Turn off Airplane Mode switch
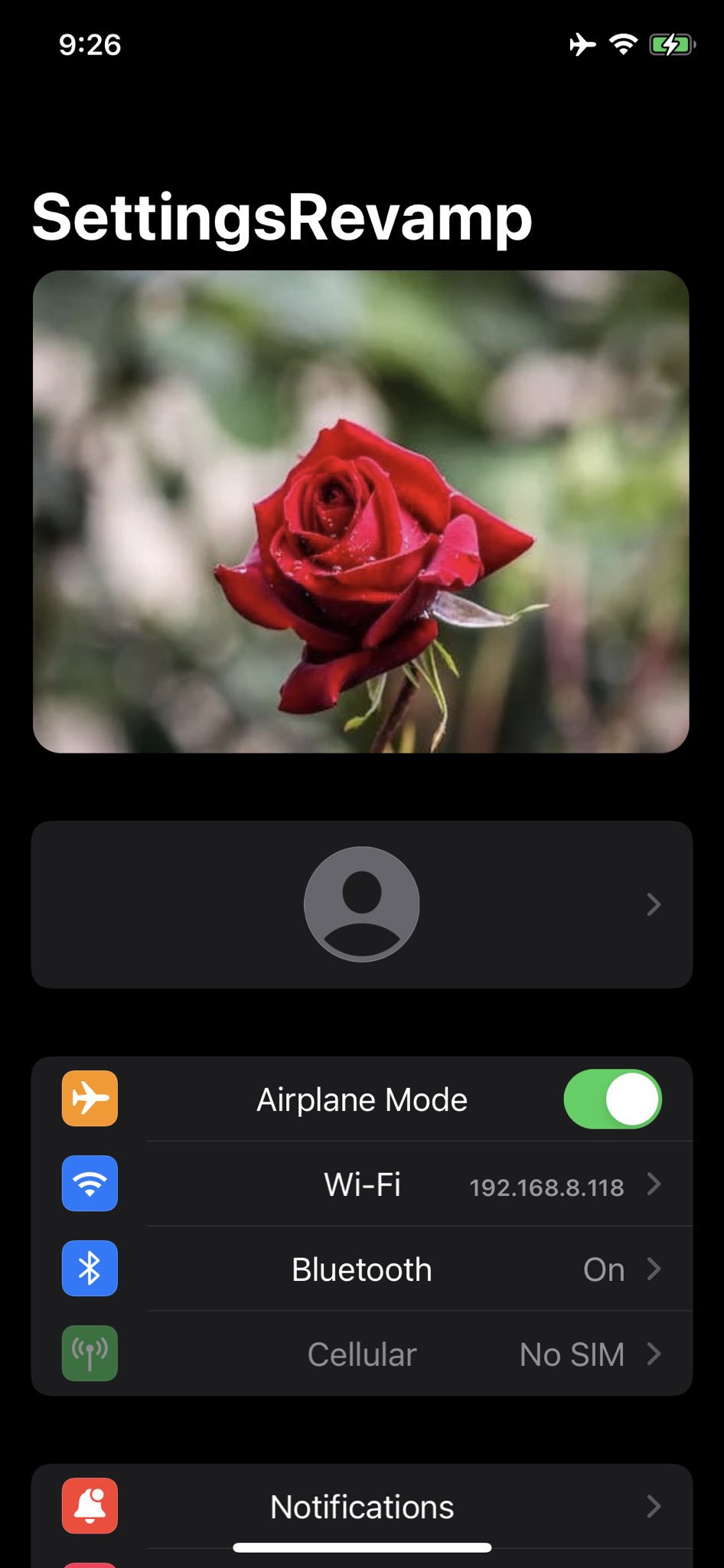 pos(612,1099)
